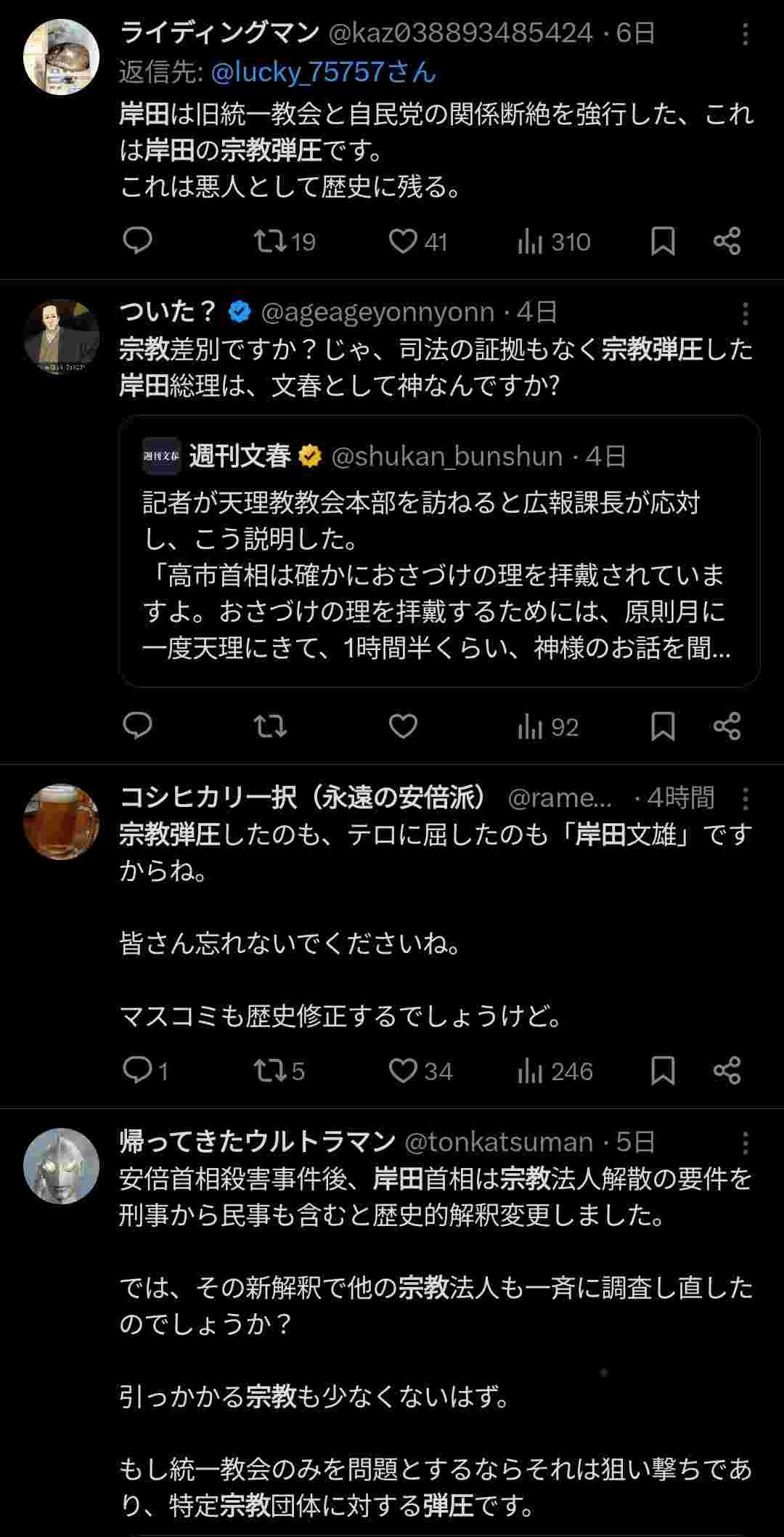Image resolution: width=784 pixels, height=1537 pixels.
Task: Repost ついた？'s post
Action: (270, 726)
